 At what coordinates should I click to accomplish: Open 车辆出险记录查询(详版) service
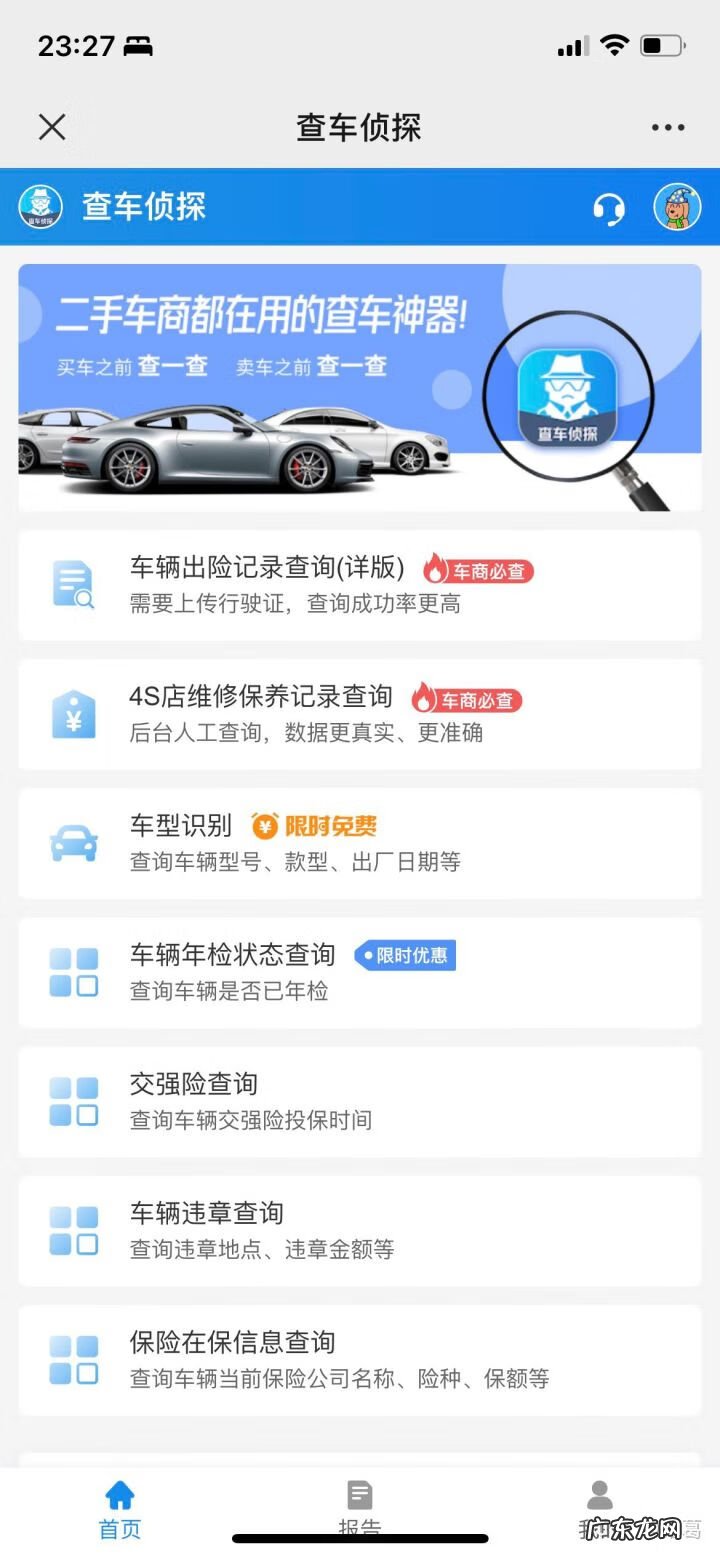[360, 584]
